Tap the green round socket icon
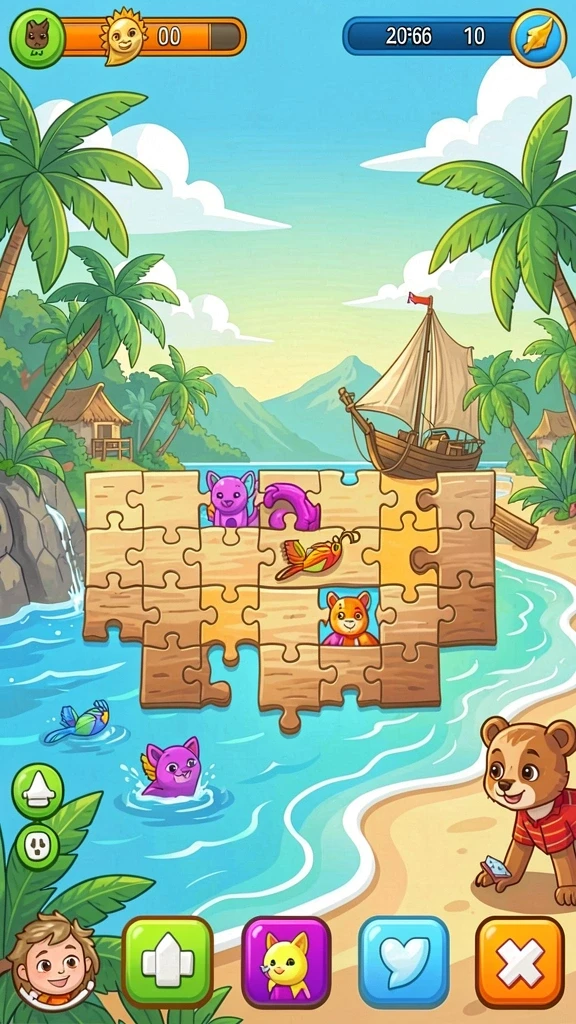 pos(37,847)
